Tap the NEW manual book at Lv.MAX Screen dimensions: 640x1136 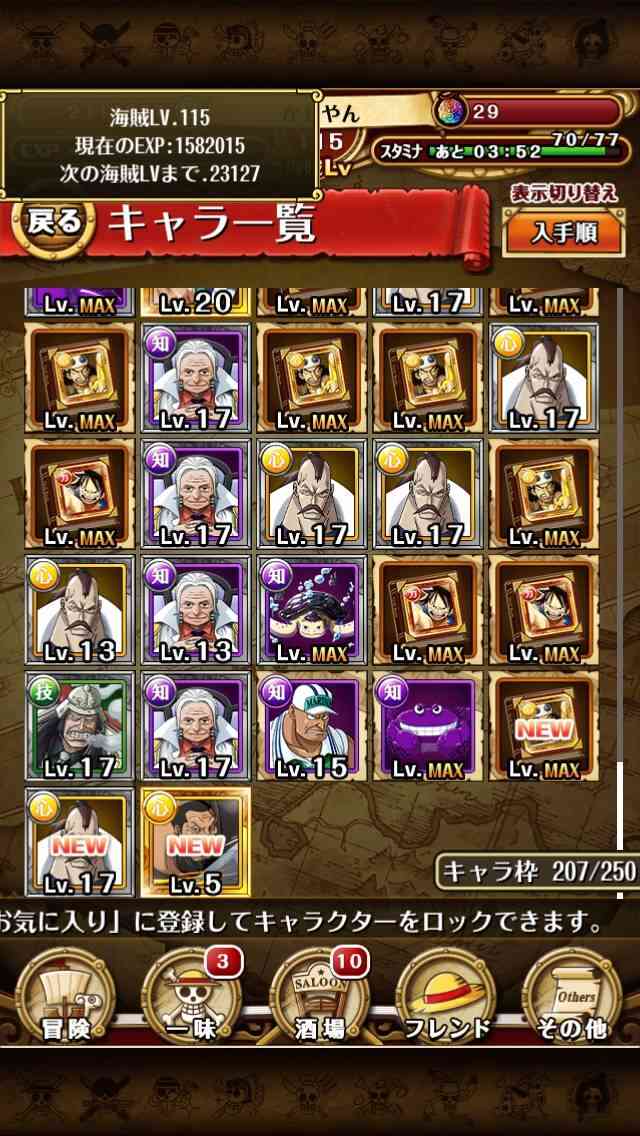point(544,726)
